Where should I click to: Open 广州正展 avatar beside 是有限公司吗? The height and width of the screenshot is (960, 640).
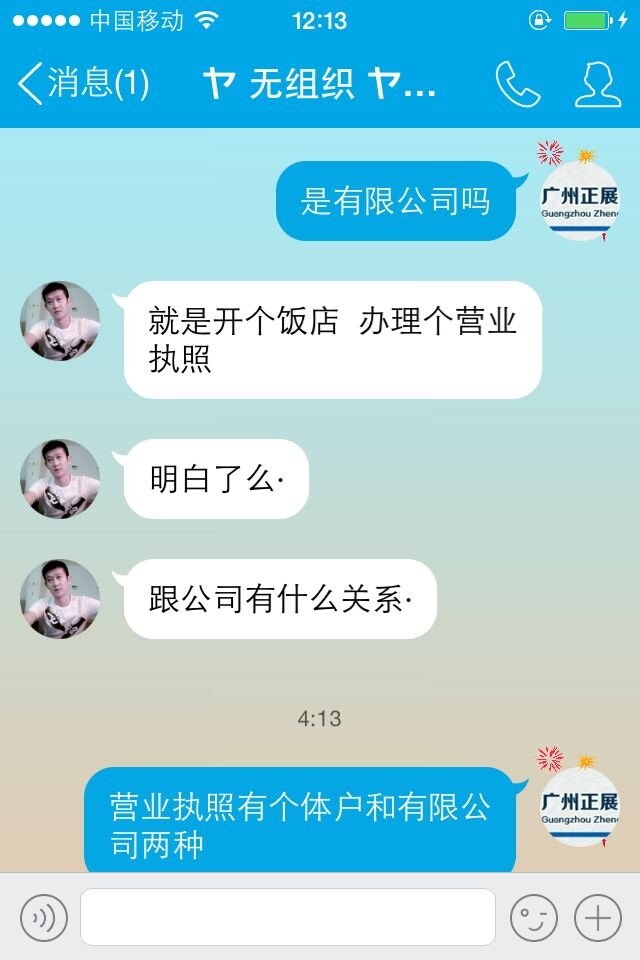click(580, 201)
